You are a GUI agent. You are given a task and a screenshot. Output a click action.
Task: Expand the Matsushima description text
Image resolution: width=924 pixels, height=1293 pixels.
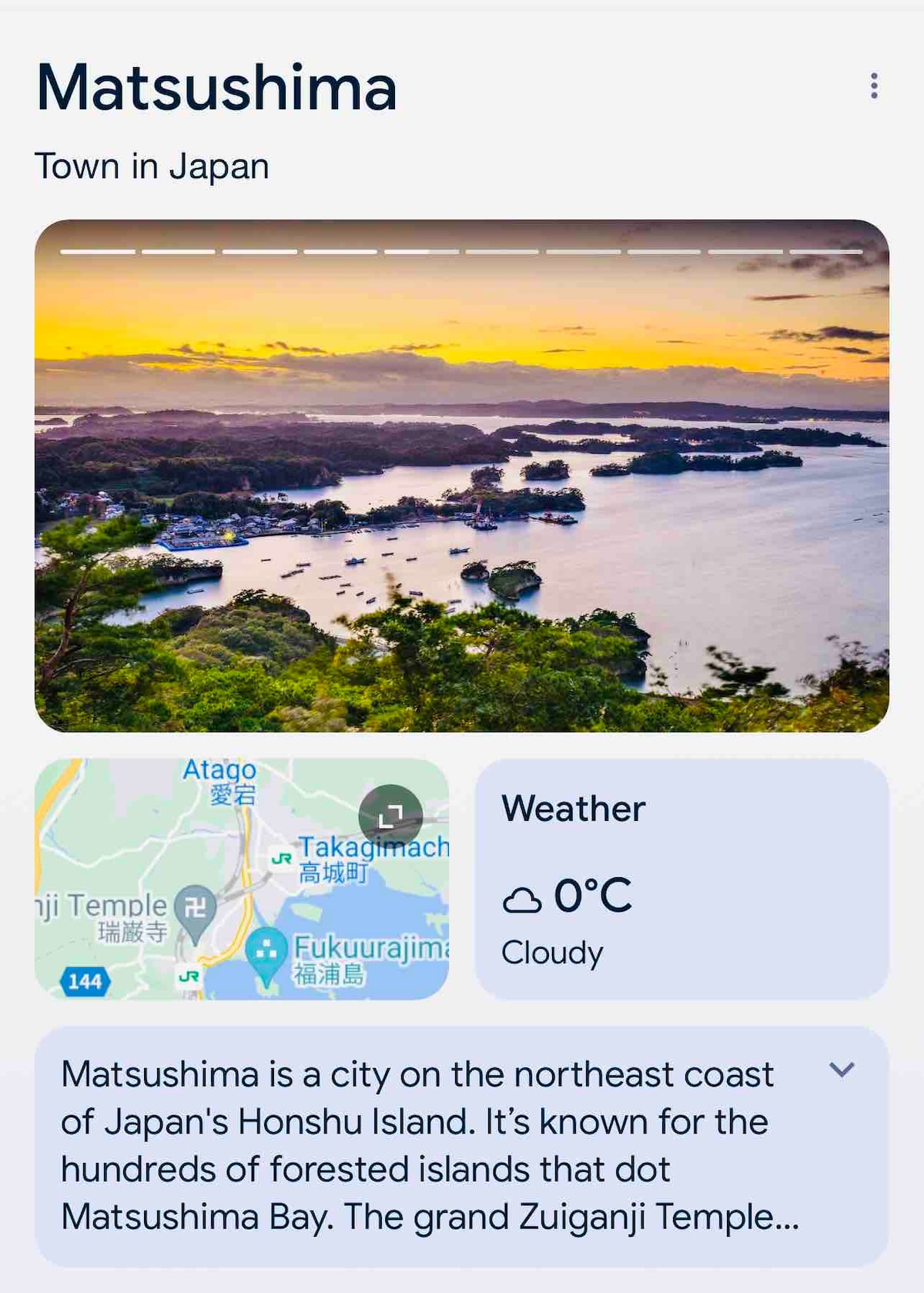842,1070
